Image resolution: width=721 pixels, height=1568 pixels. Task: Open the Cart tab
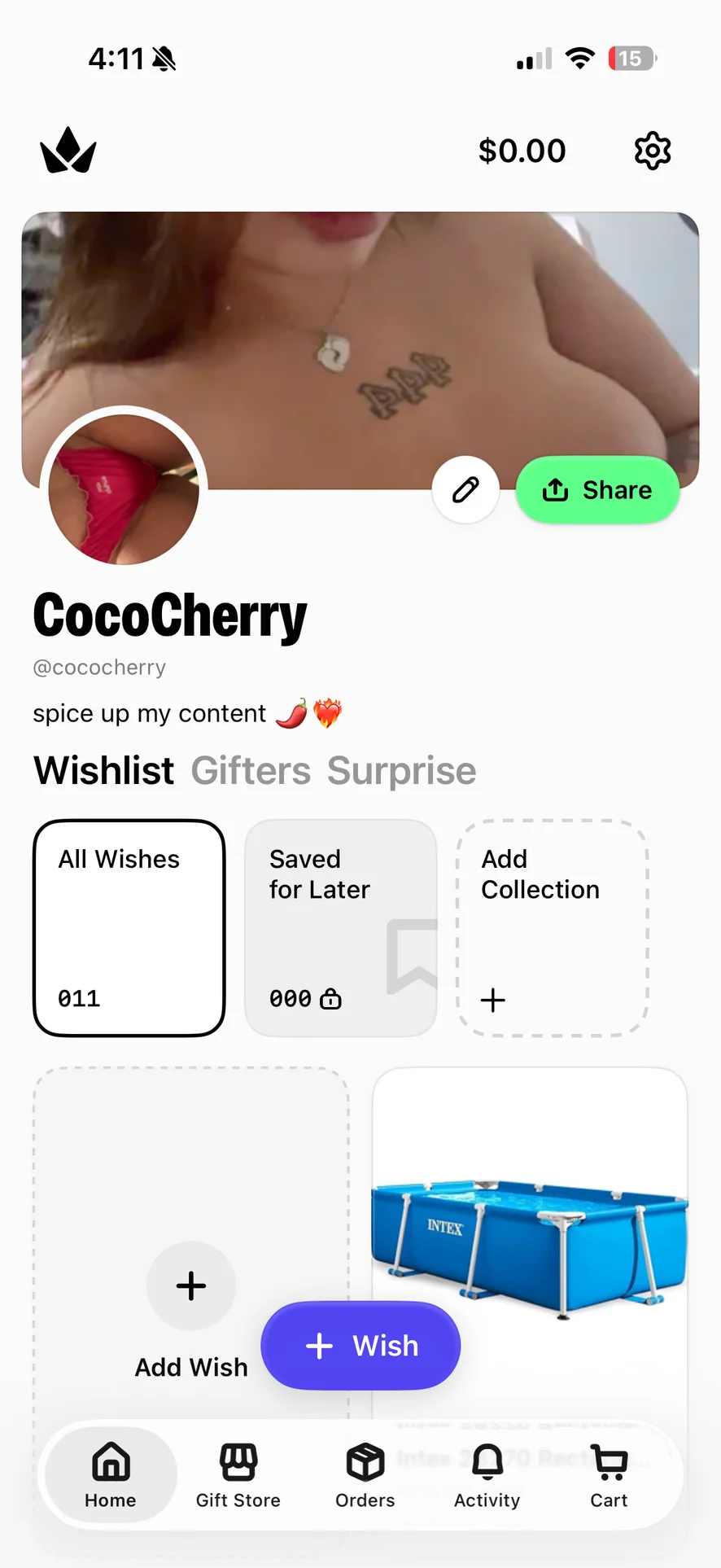tap(609, 1474)
